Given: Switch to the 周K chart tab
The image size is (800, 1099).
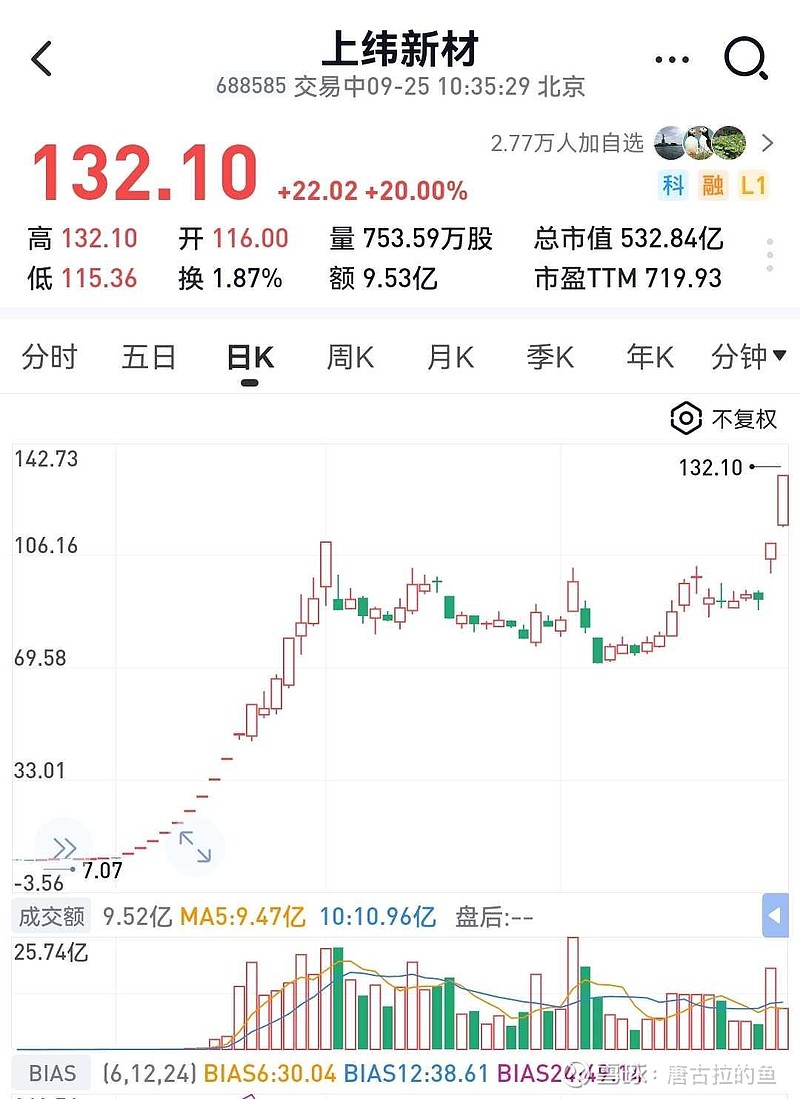Looking at the screenshot, I should (350, 357).
